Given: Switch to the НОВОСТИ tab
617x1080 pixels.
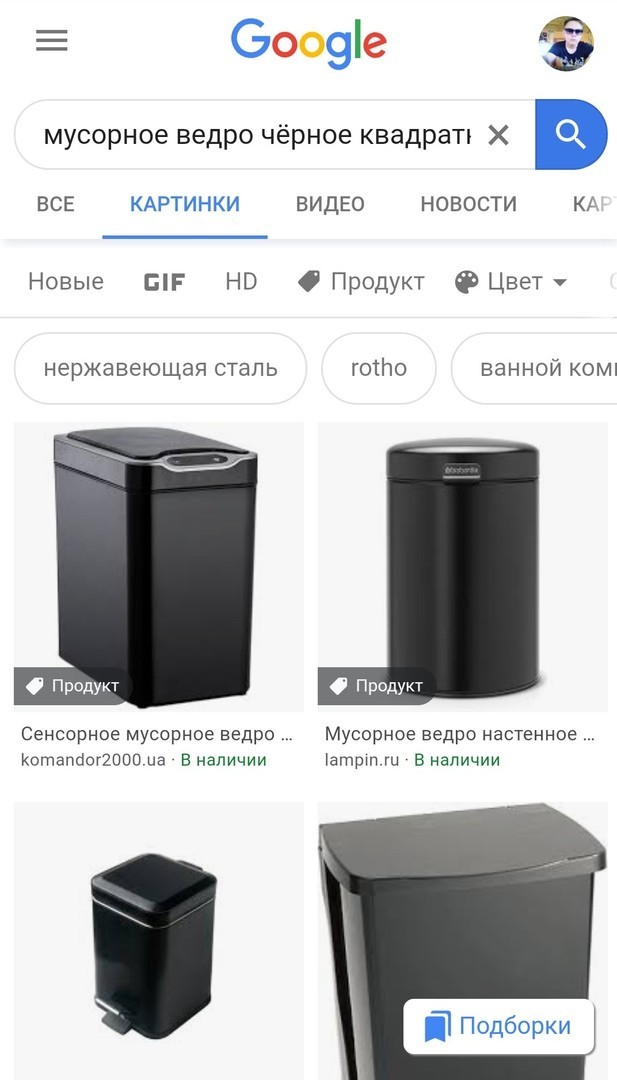Looking at the screenshot, I should pyautogui.click(x=468, y=204).
